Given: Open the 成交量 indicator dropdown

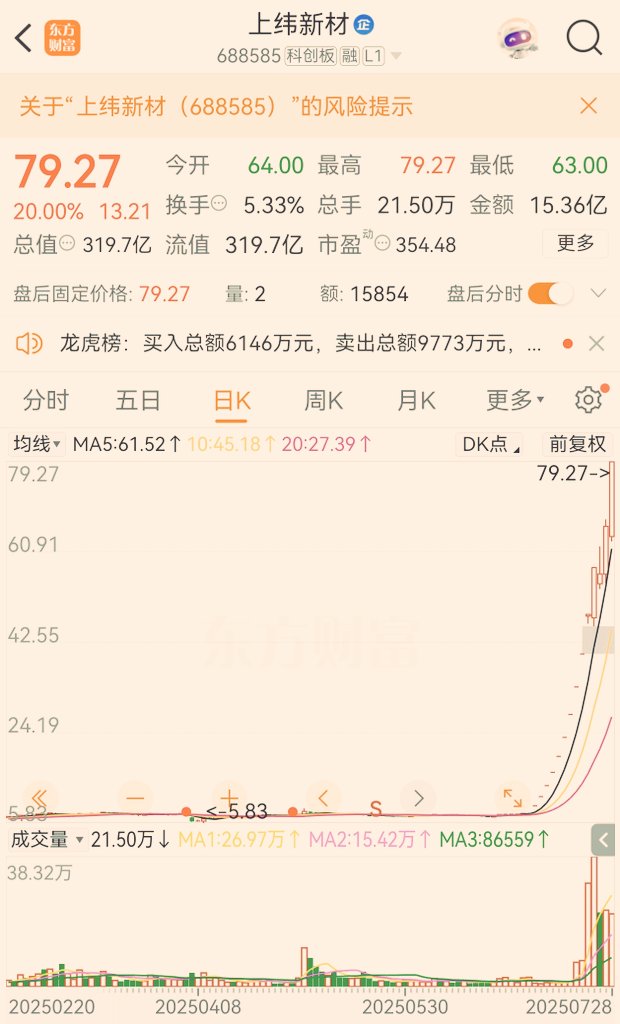Looking at the screenshot, I should coord(47,839).
